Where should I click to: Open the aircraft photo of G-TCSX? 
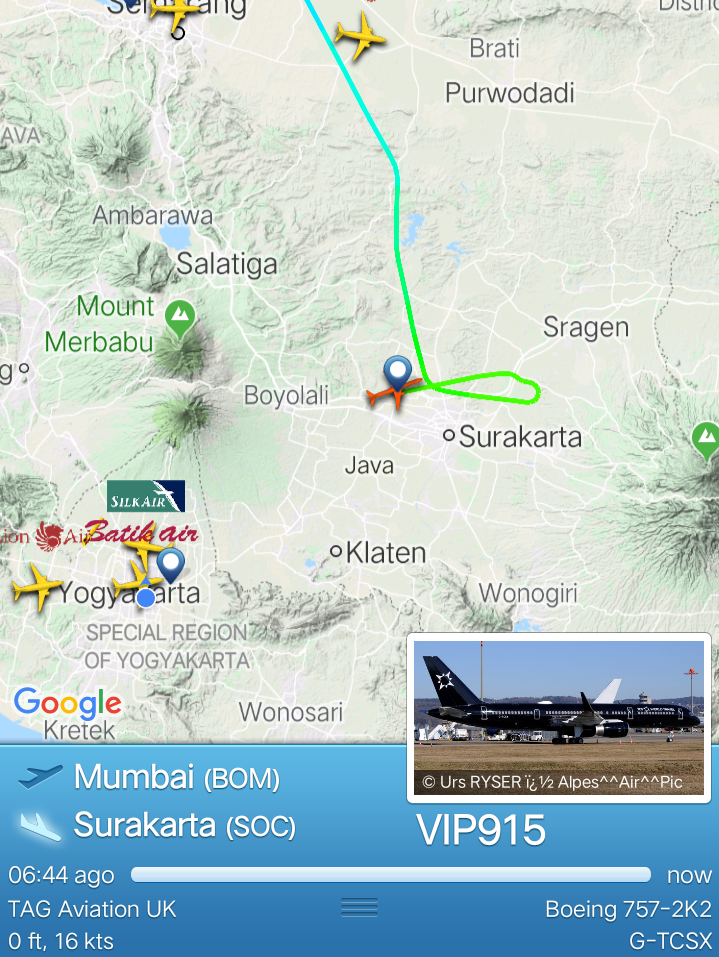pos(558,716)
